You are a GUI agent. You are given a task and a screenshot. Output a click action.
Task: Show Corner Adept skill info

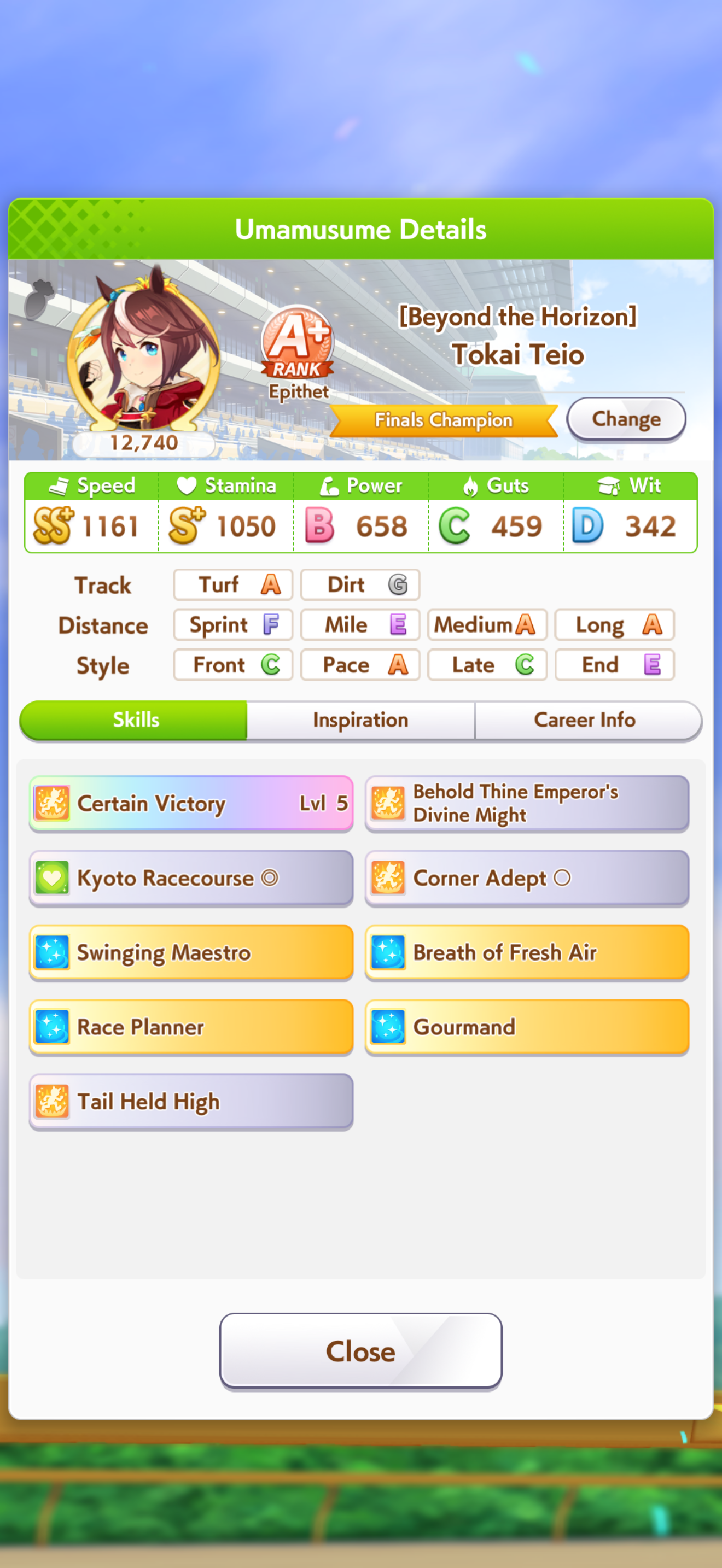coord(527,877)
